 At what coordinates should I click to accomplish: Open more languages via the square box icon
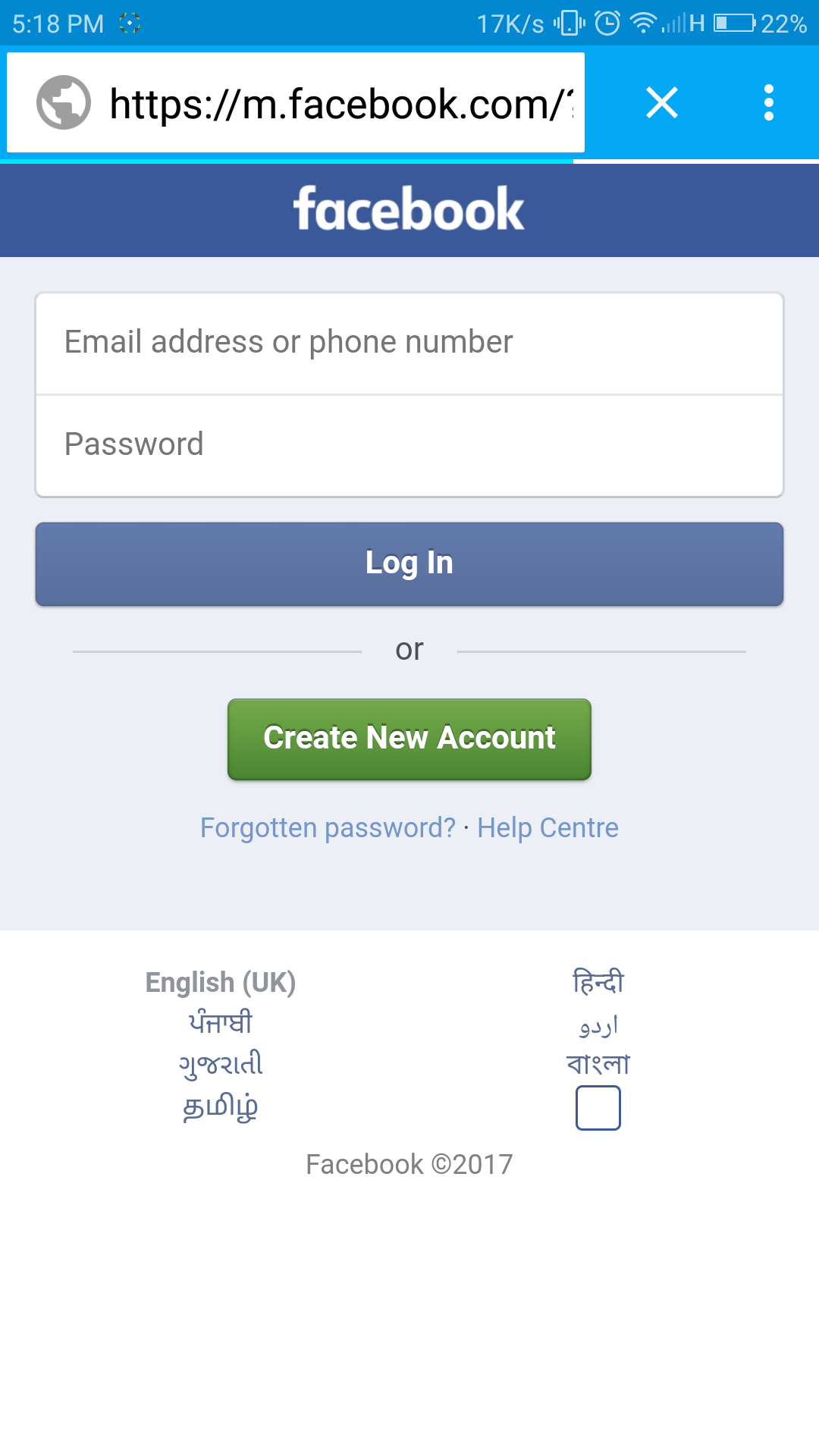click(x=598, y=1108)
